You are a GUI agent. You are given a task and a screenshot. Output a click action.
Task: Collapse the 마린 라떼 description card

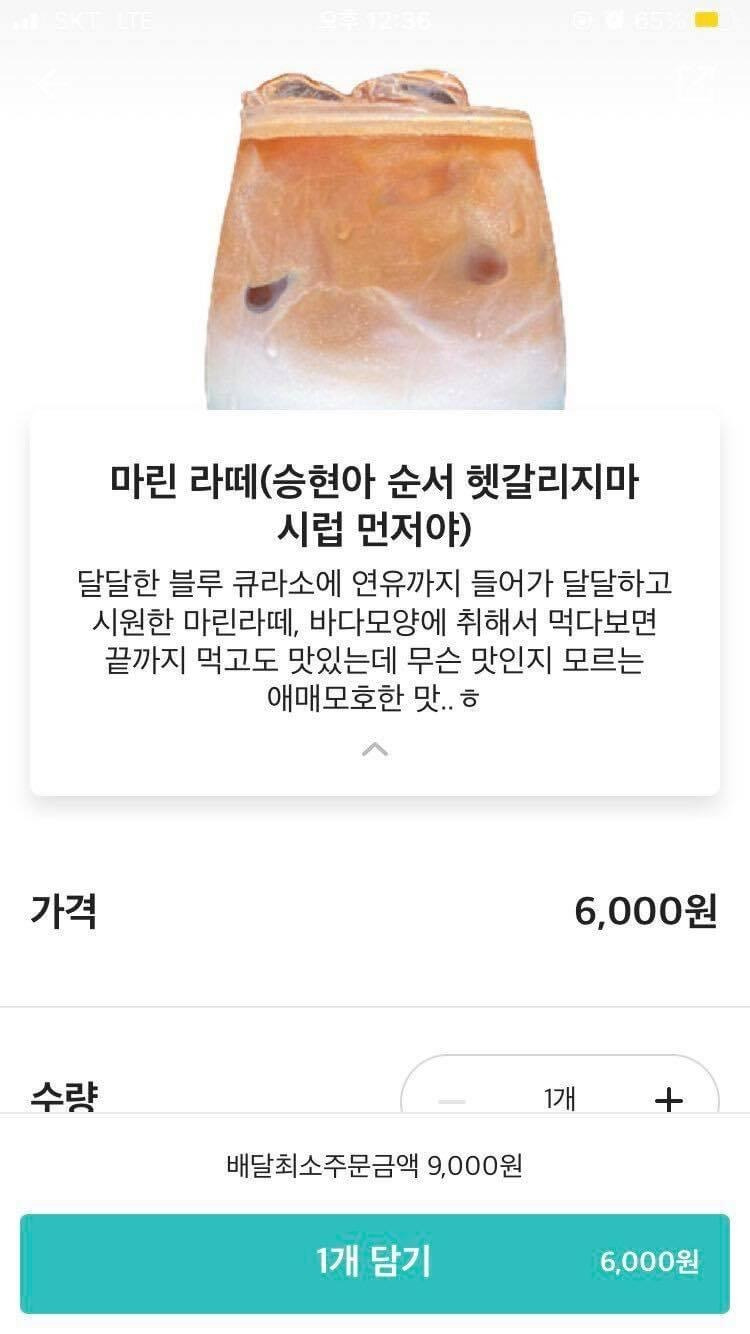pos(375,748)
